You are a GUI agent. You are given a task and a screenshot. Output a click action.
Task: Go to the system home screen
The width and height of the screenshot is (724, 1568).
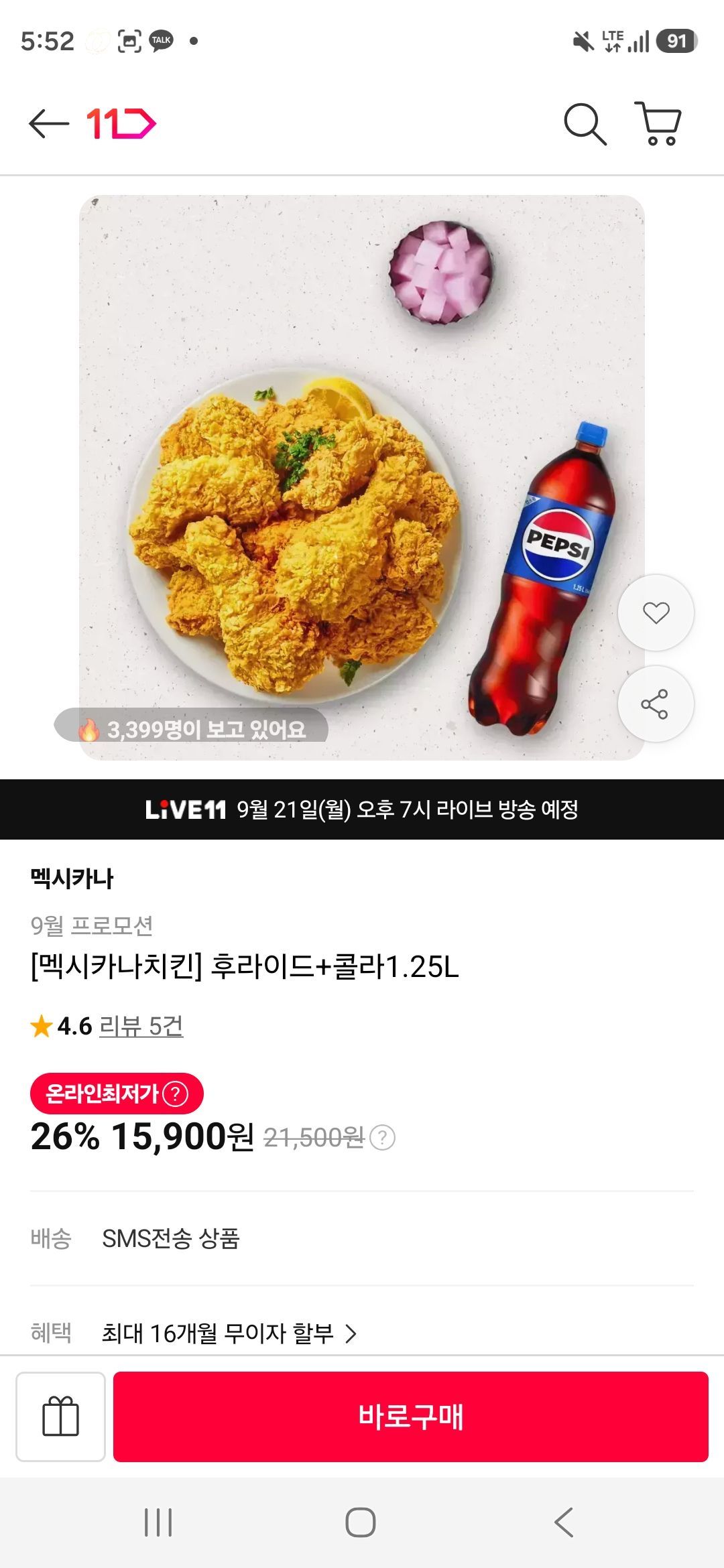[361, 1522]
